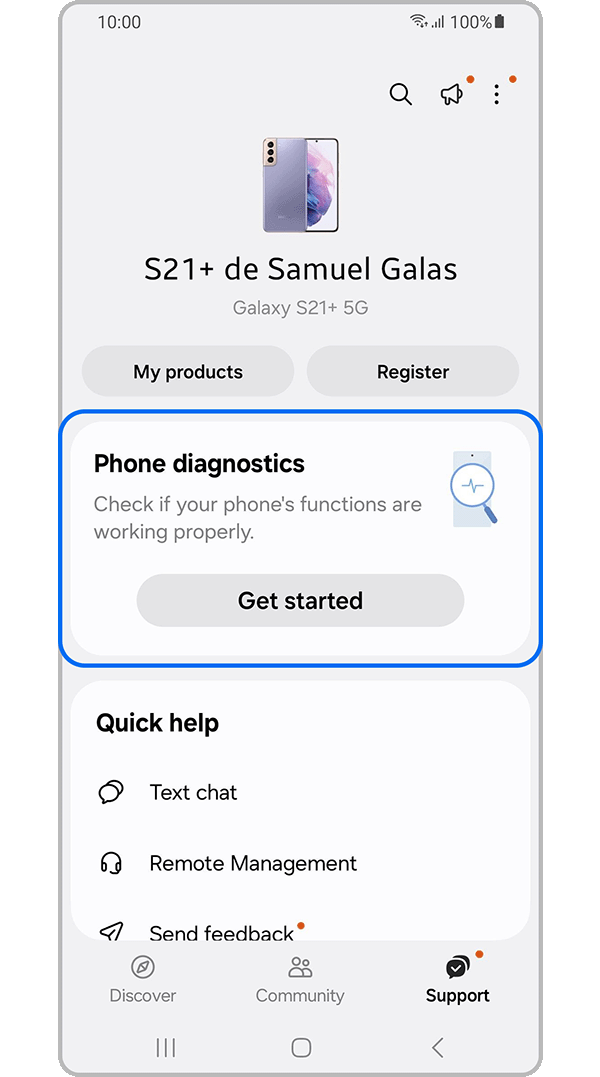Image resolution: width=600 pixels, height=1077 pixels.
Task: Open recent apps from the navigation bar
Action: 166,1047
